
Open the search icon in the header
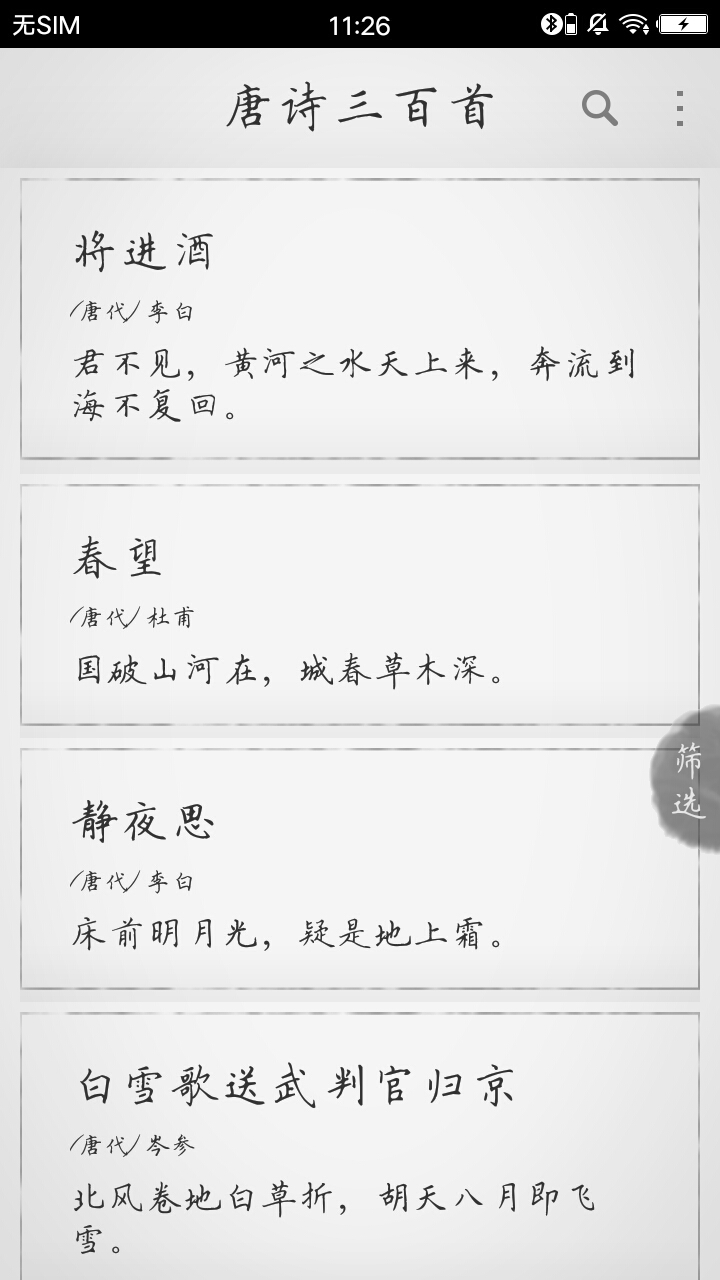(600, 108)
